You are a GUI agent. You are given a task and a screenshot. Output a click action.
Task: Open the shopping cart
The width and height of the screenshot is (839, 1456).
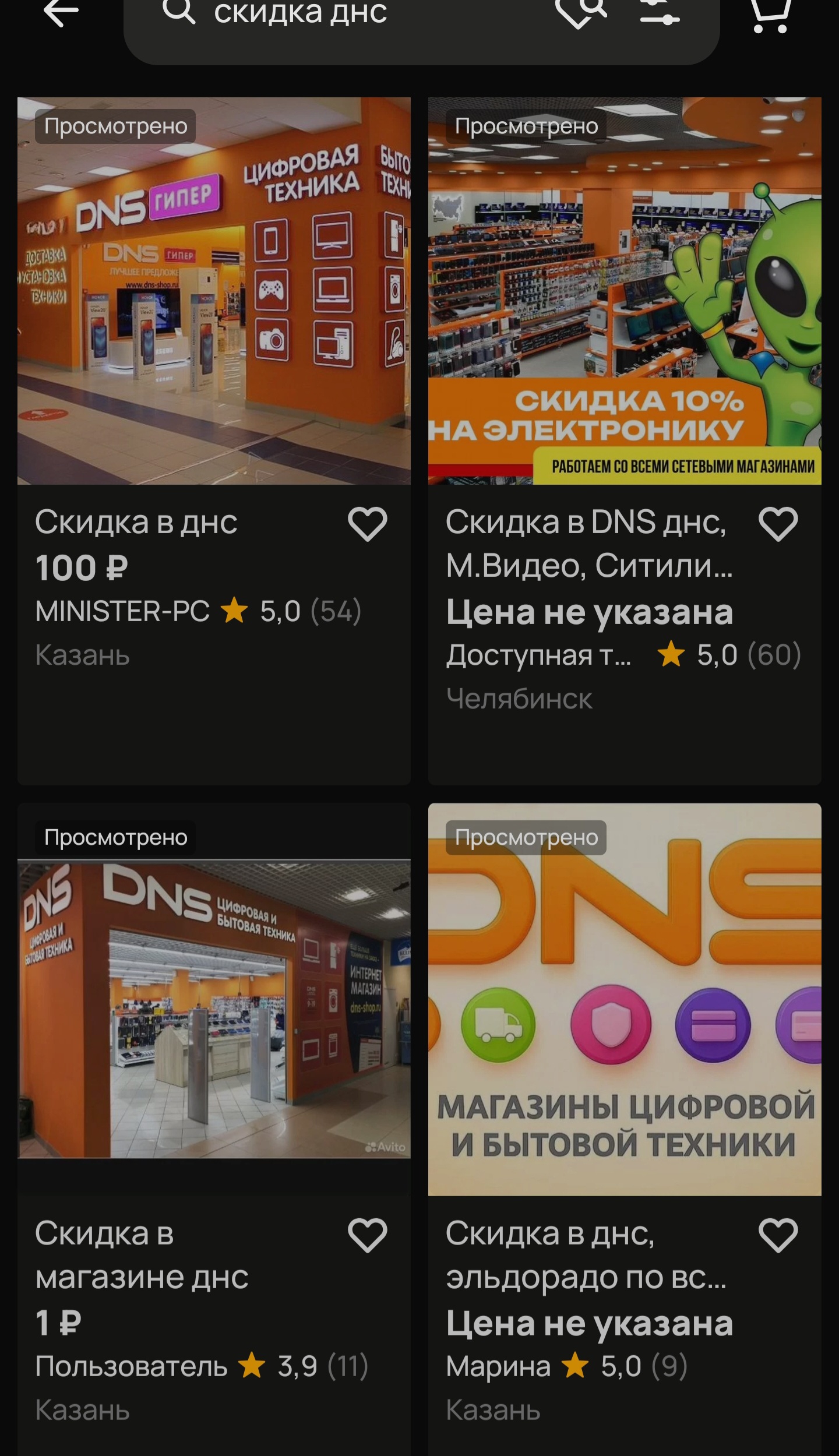coord(770,14)
